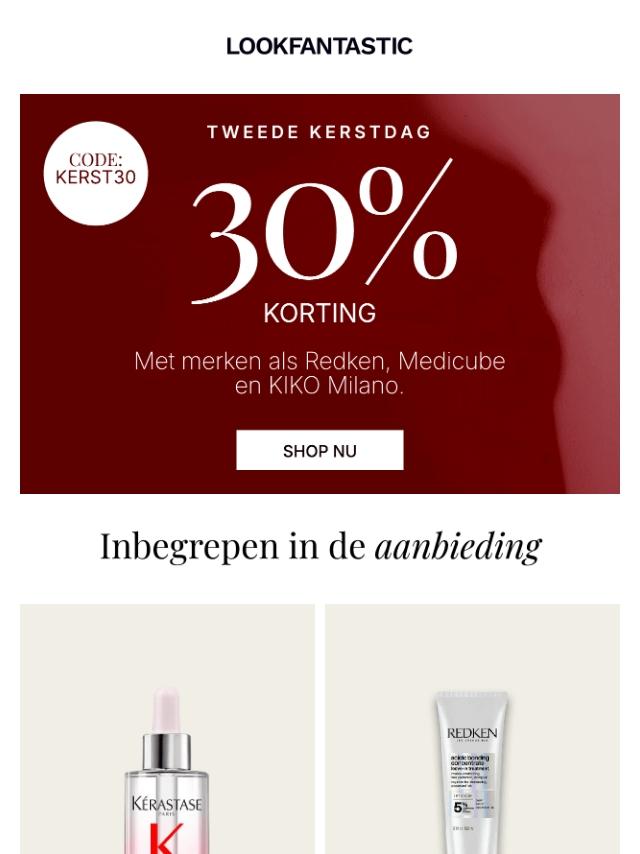Open the Redken Acidic Bonding product card
Image resolution: width=640 pixels, height=854 pixels.
[472, 740]
